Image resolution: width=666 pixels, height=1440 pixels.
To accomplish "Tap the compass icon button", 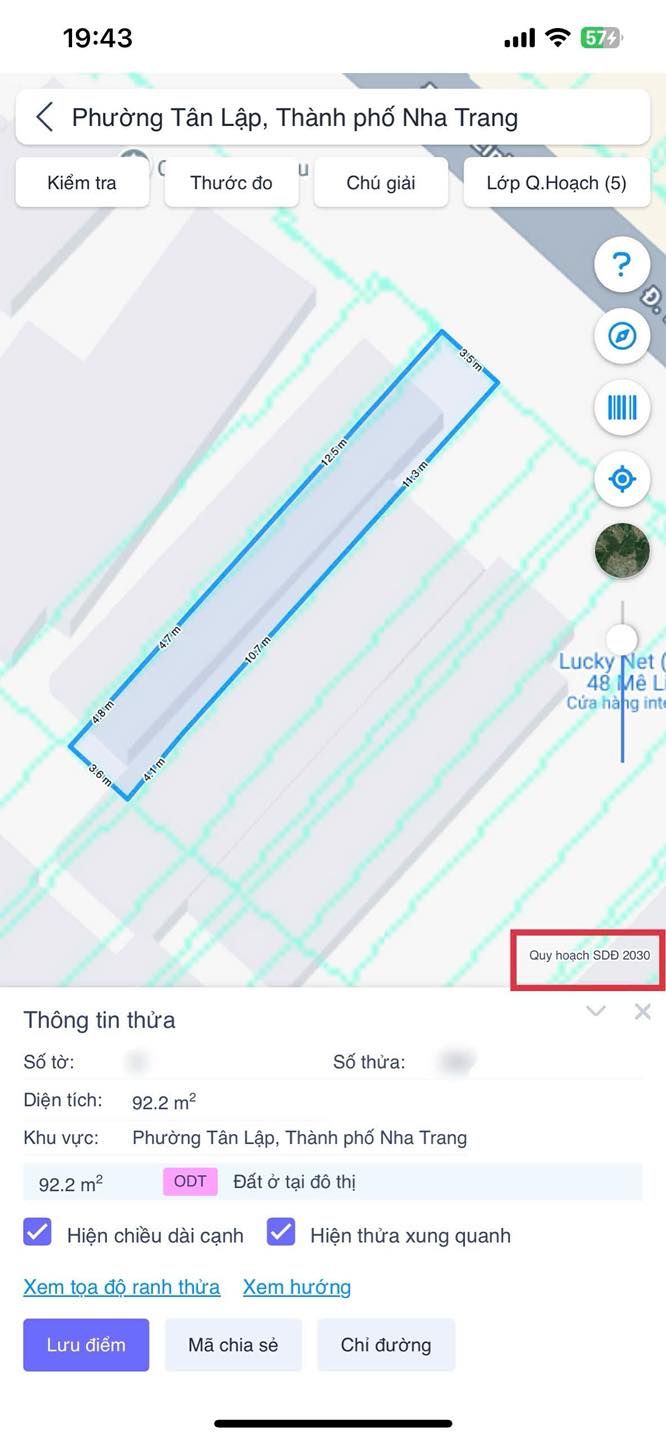I will pos(622,336).
